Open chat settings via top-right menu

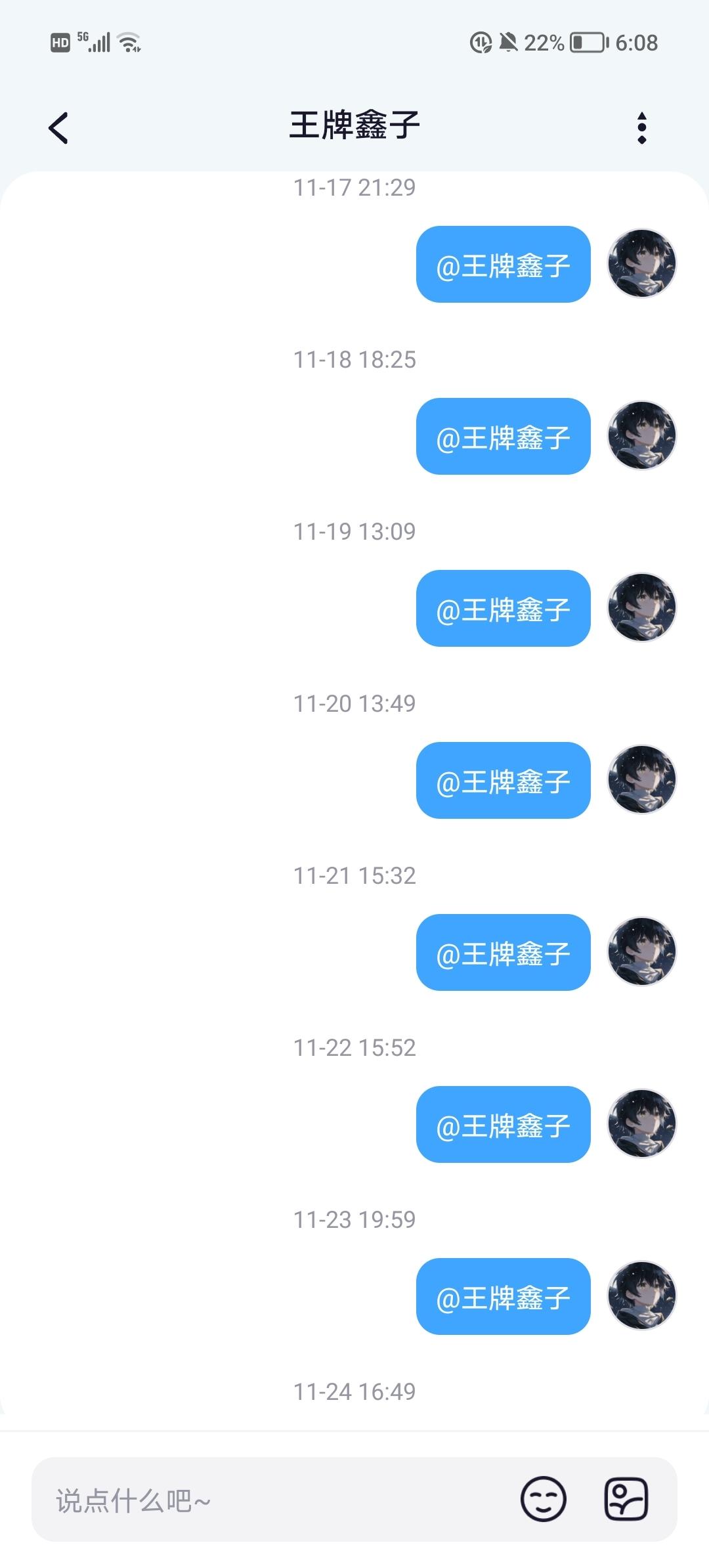tap(642, 128)
